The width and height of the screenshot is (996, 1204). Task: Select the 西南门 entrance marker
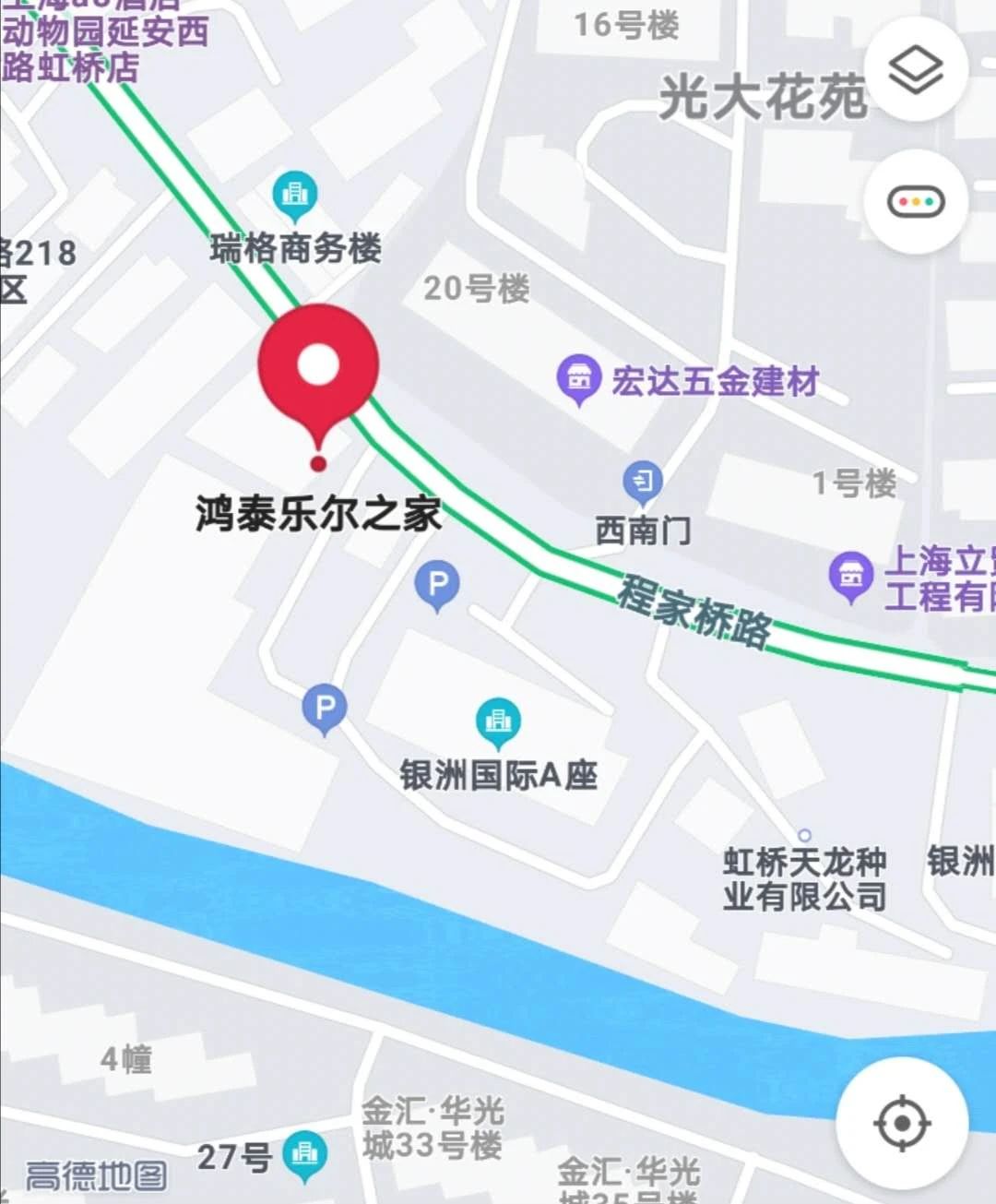coord(643,481)
